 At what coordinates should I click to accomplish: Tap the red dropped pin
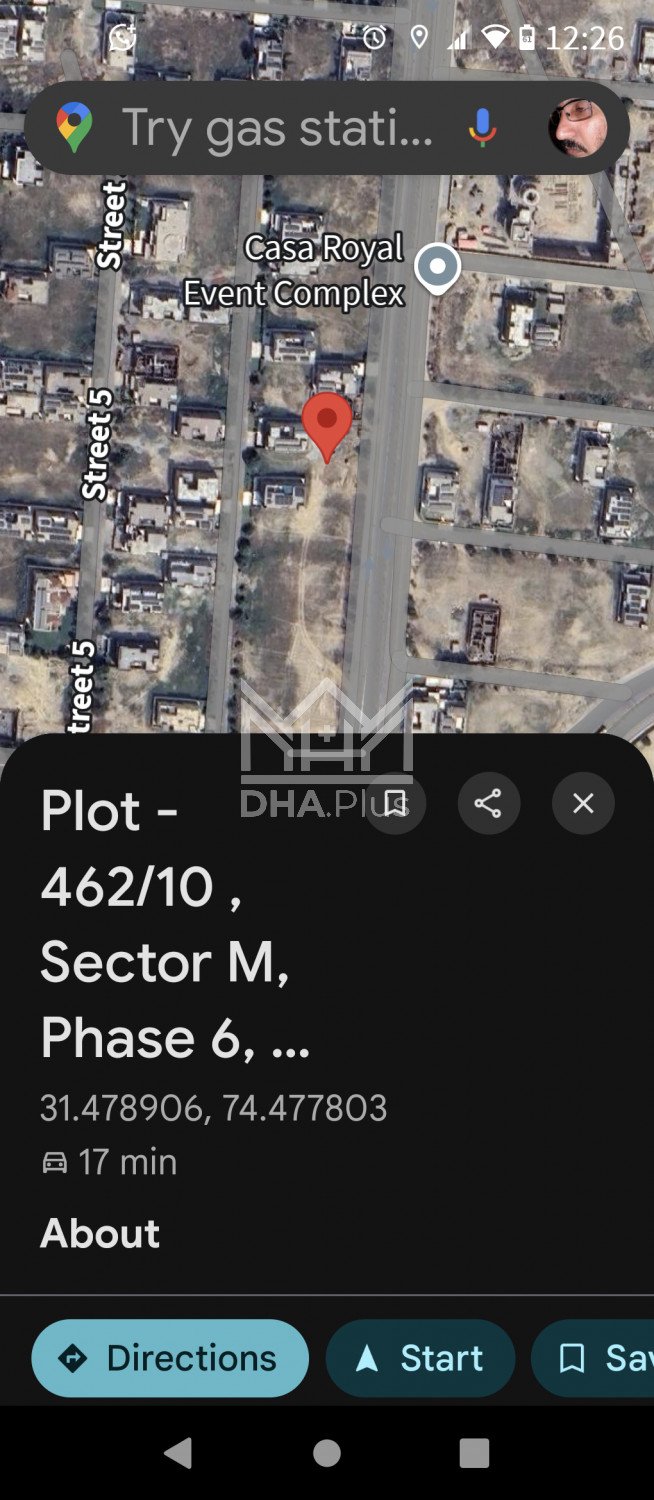(327, 423)
